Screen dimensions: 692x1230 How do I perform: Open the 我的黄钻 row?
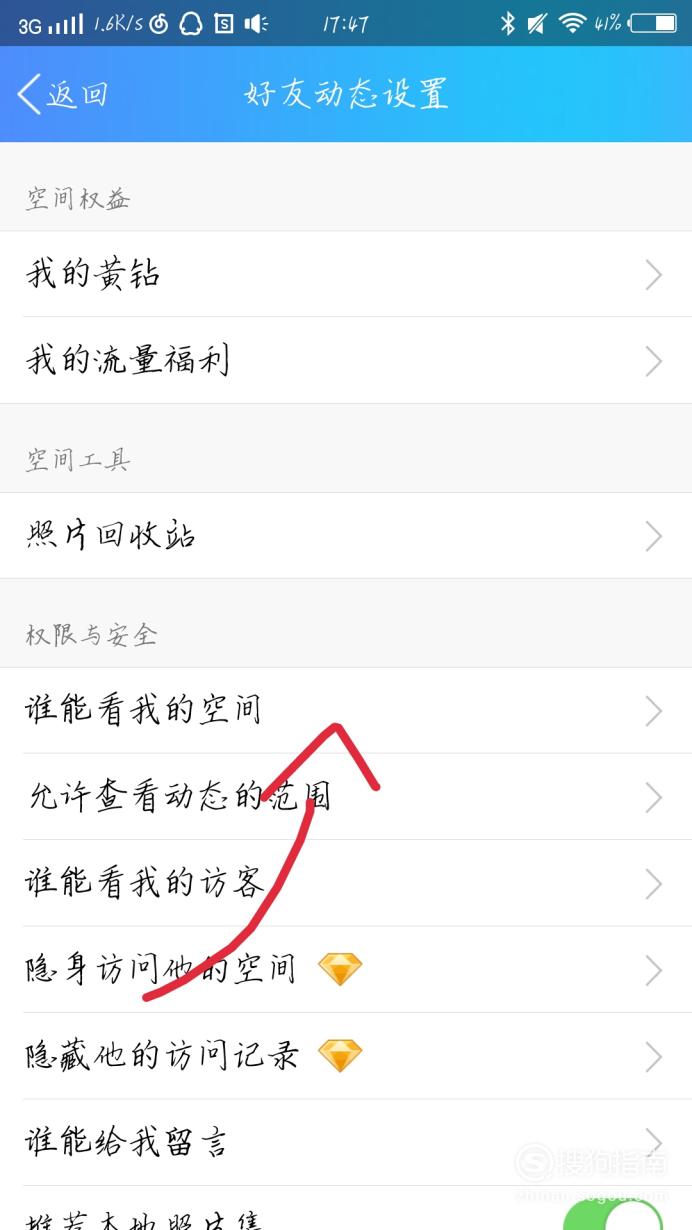tap(346, 274)
